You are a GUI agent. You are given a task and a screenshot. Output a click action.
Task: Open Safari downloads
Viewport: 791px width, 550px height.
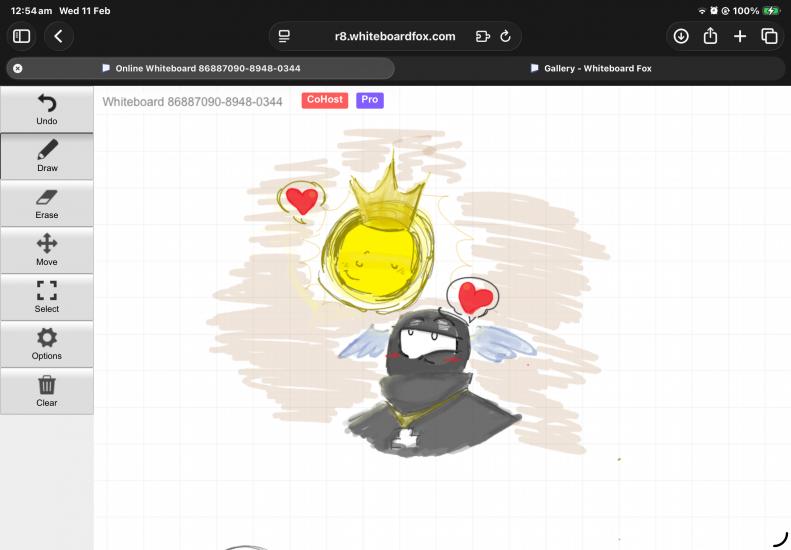tap(681, 36)
